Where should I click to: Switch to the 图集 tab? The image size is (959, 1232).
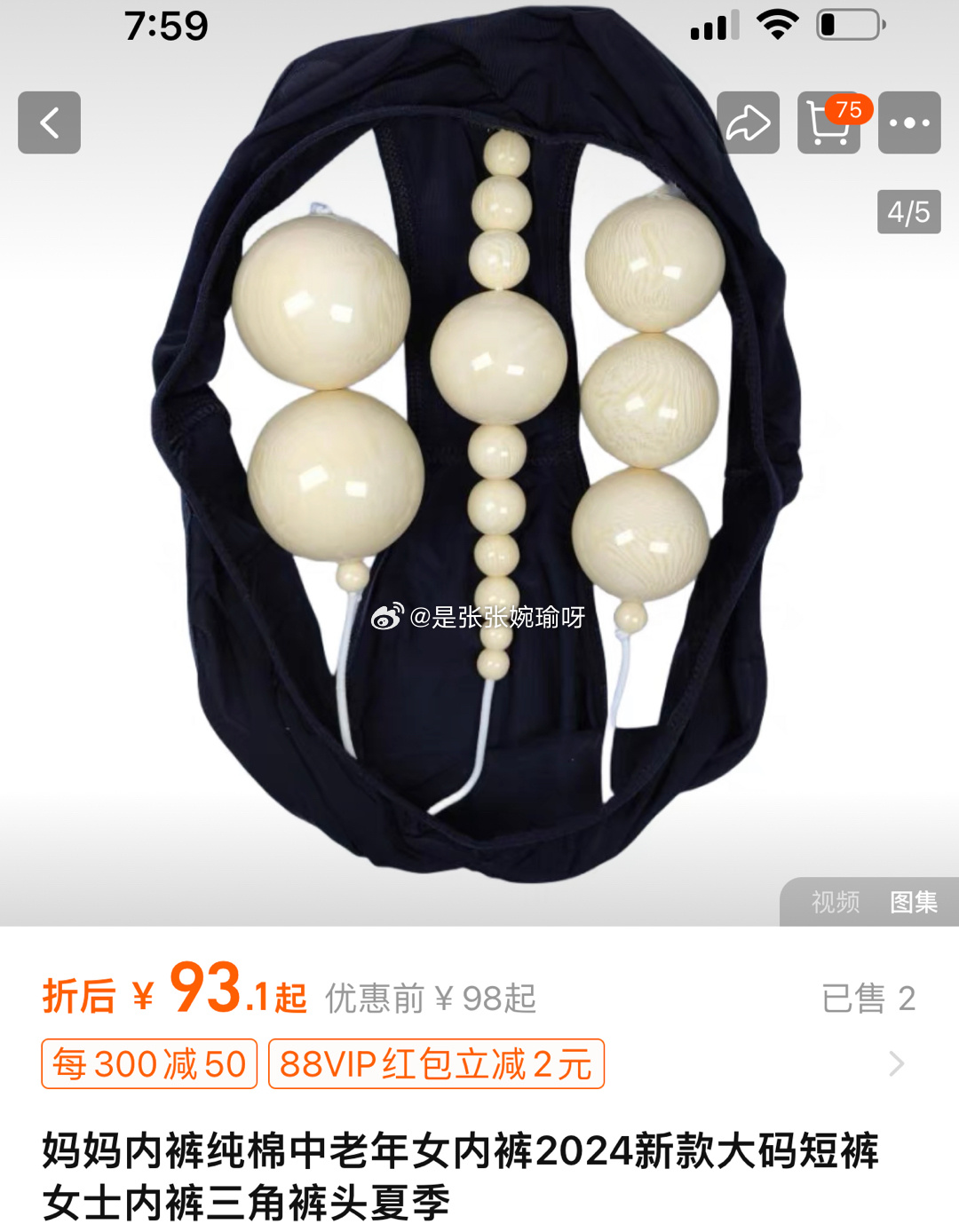914,902
